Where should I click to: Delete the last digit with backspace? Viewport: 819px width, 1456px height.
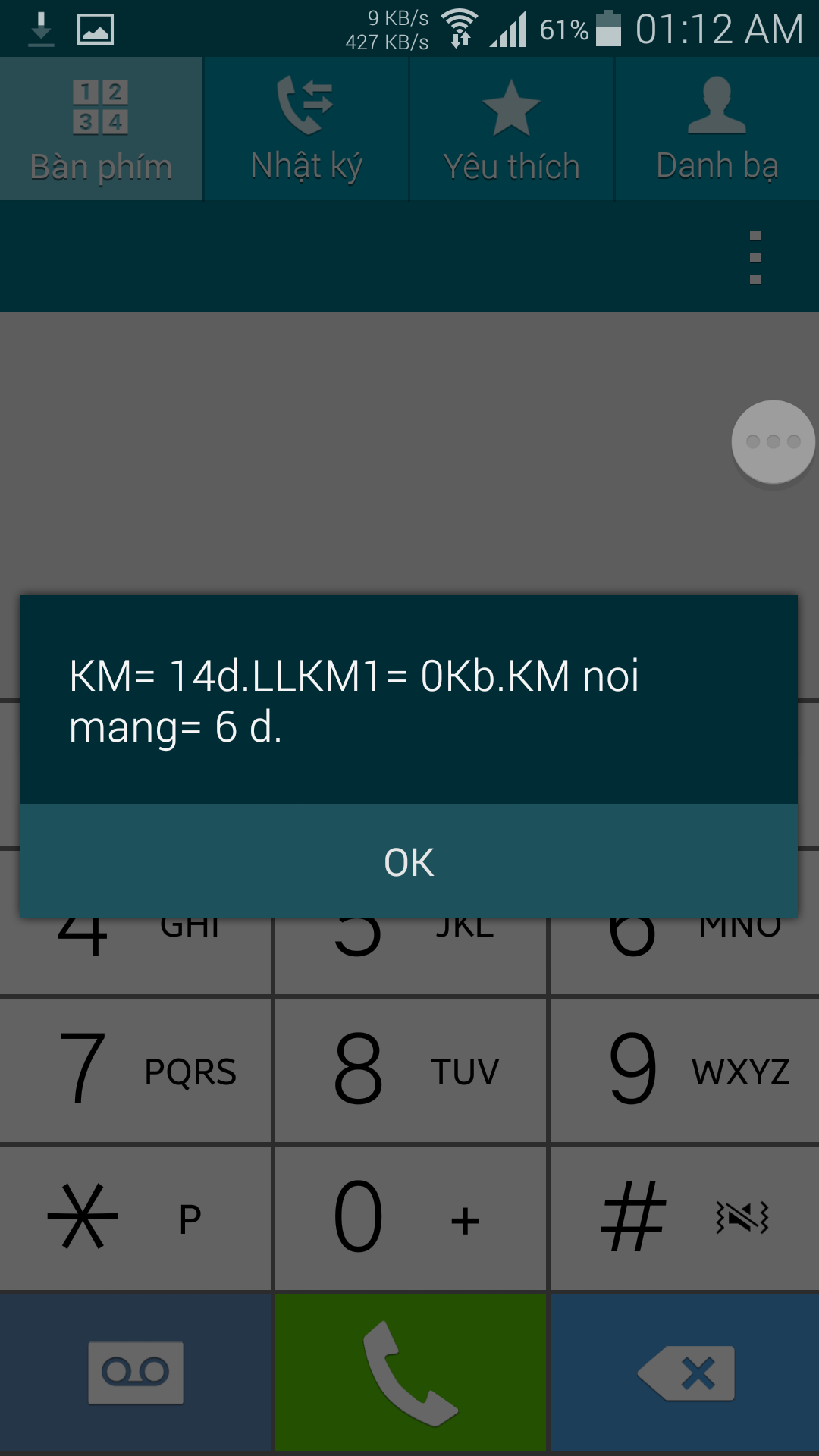point(685,1373)
